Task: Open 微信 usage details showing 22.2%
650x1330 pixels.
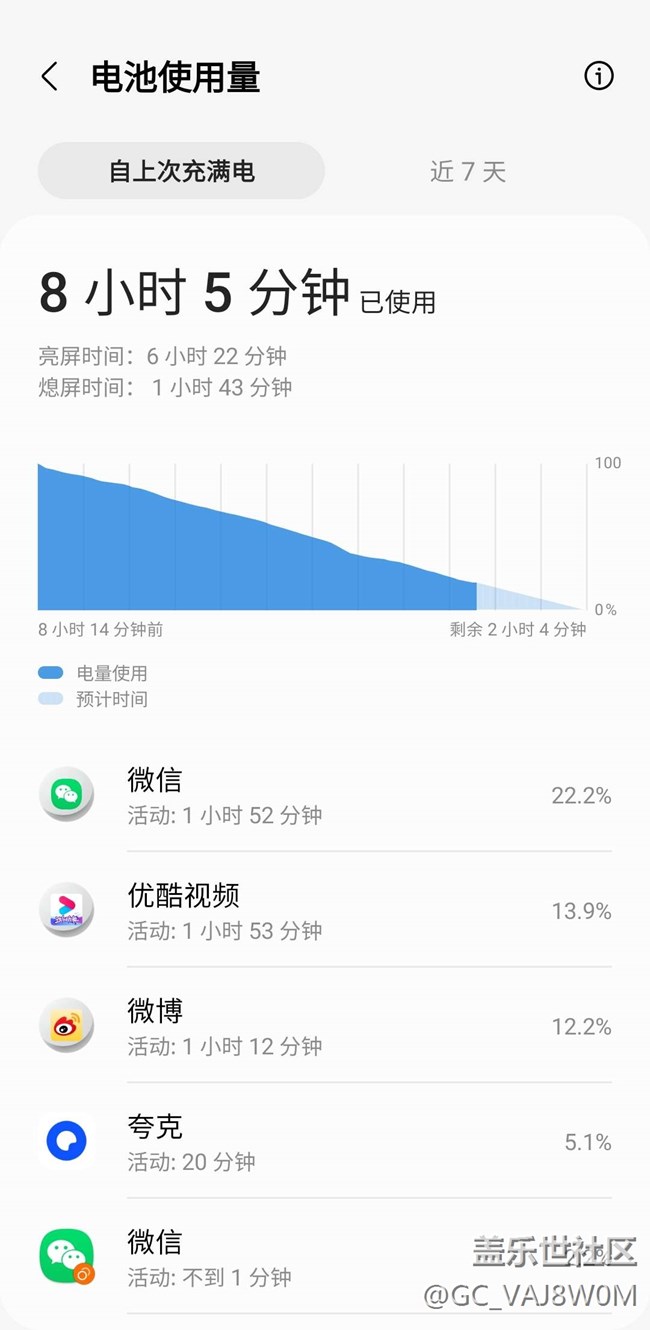Action: pyautogui.click(x=324, y=796)
